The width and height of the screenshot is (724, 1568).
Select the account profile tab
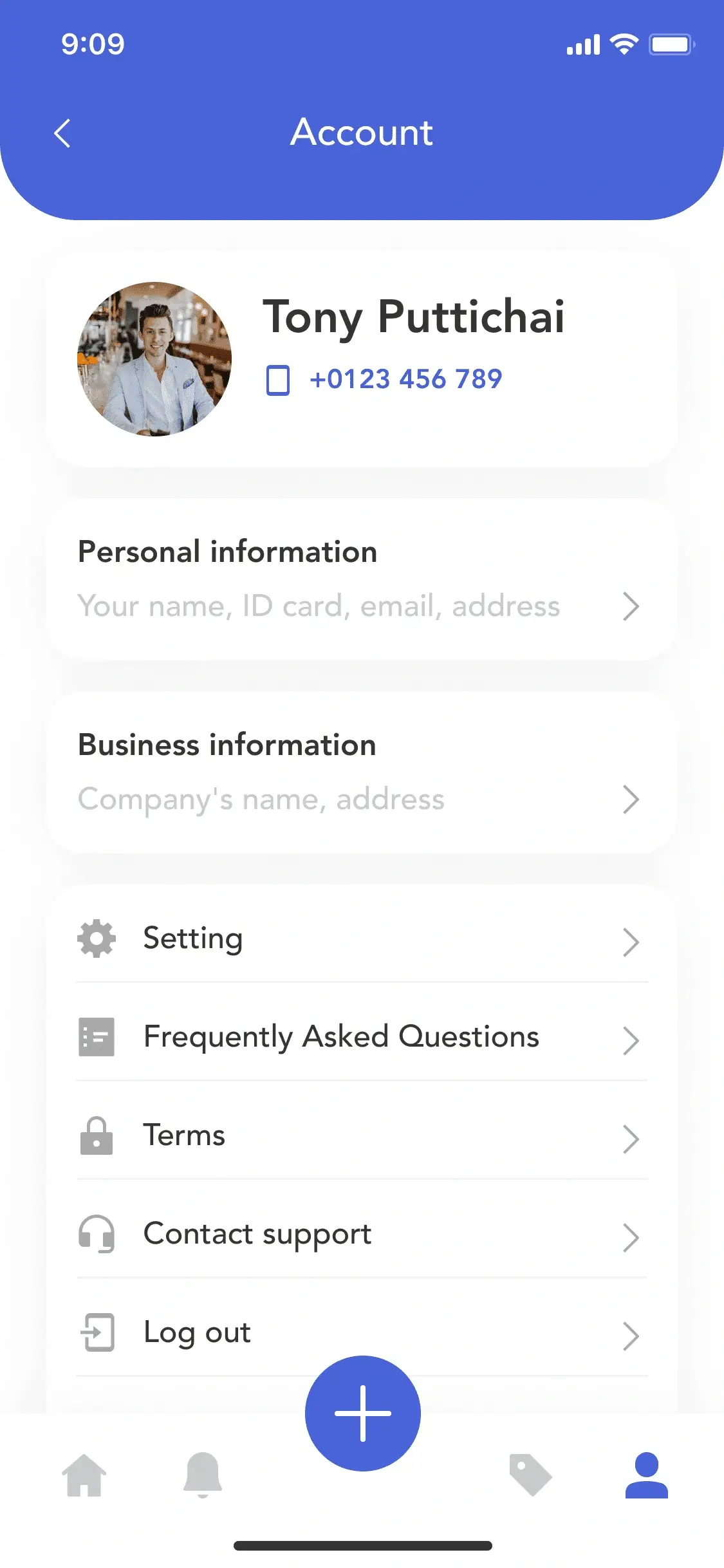point(647,1475)
